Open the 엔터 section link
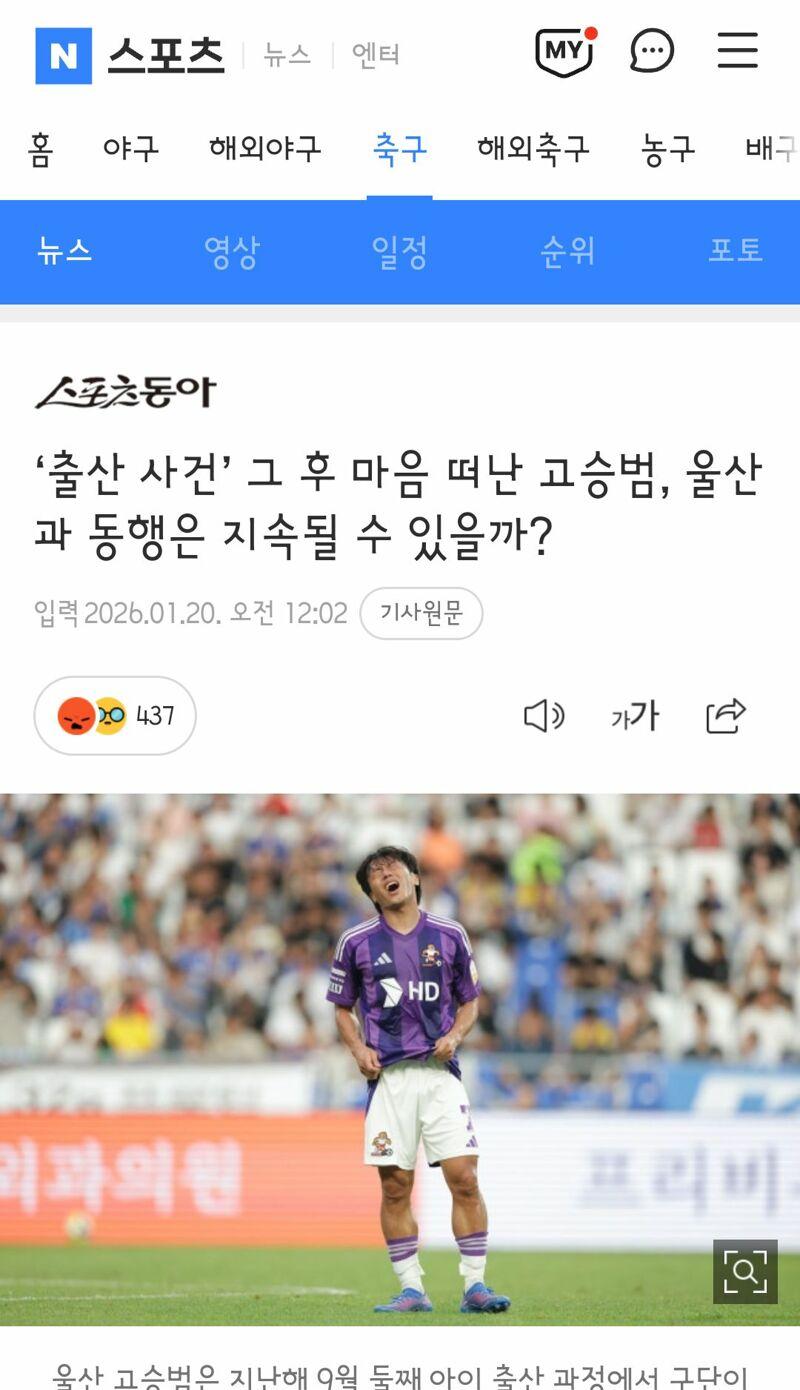The image size is (800, 1390). [375, 55]
